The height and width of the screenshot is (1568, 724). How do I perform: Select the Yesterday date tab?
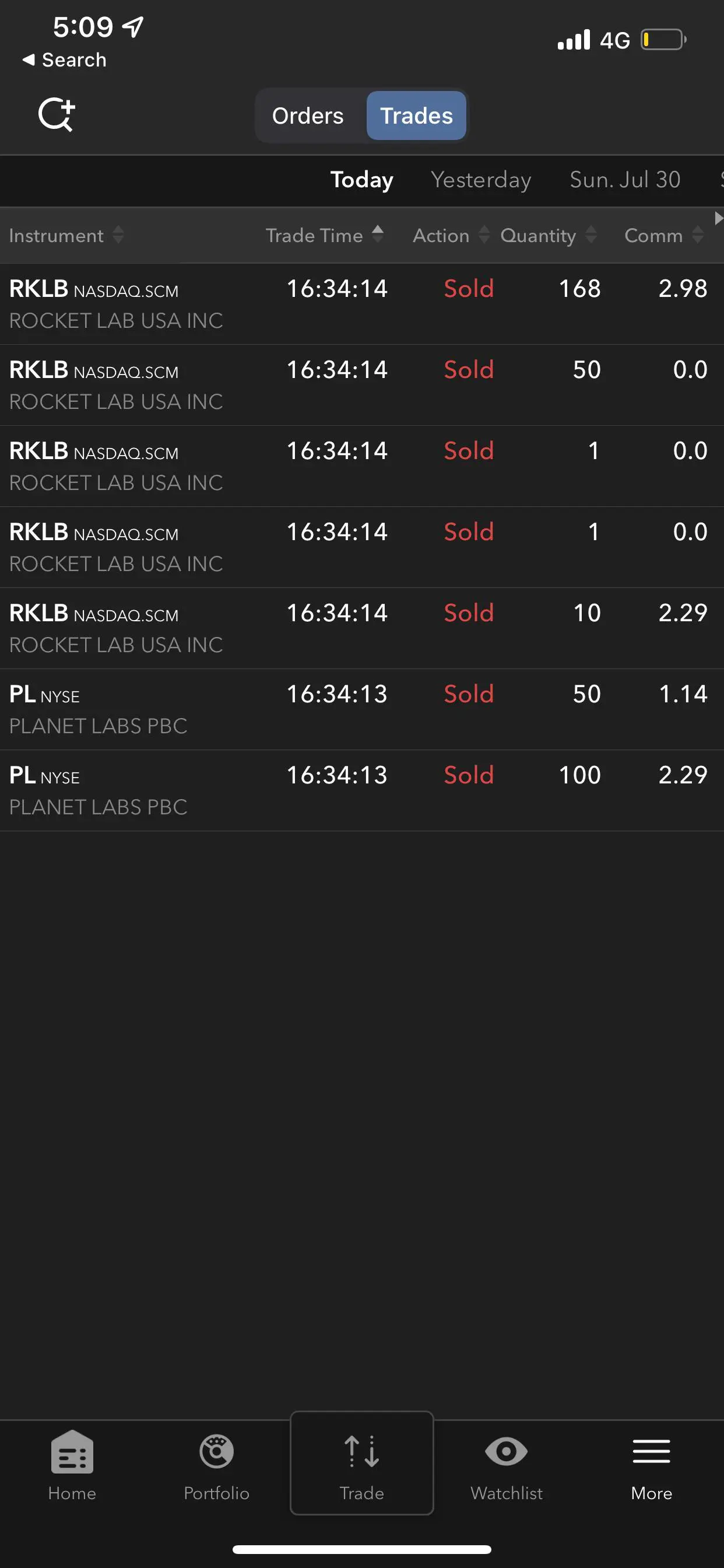click(x=481, y=180)
